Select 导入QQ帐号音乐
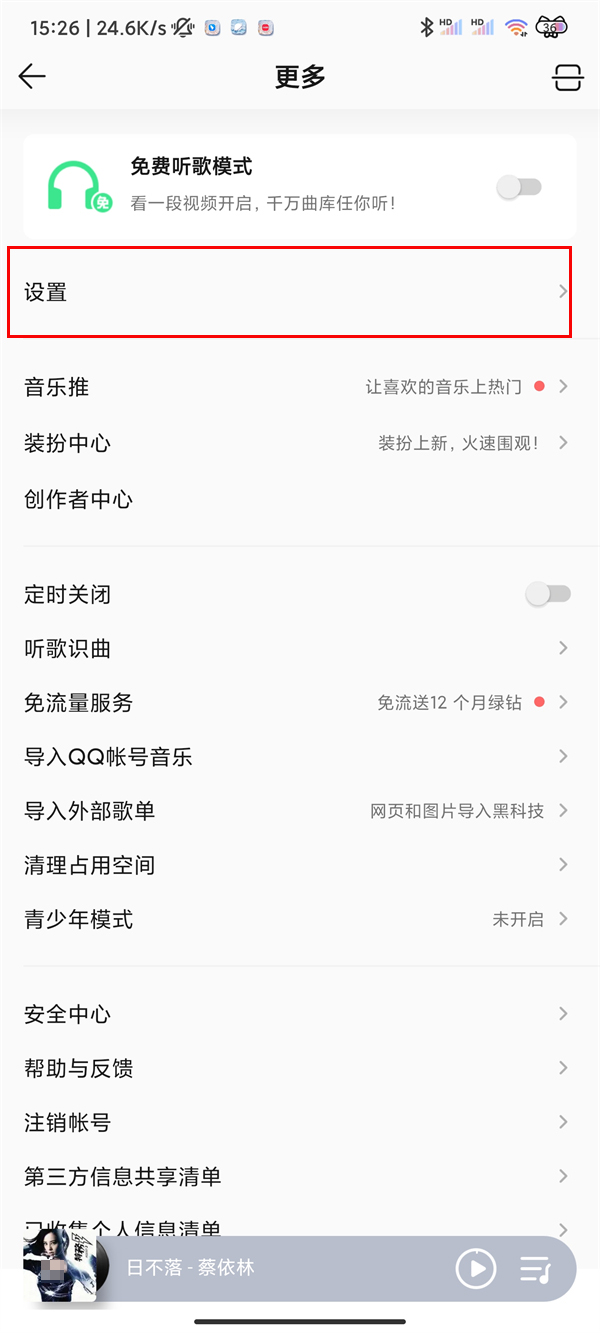 290,757
